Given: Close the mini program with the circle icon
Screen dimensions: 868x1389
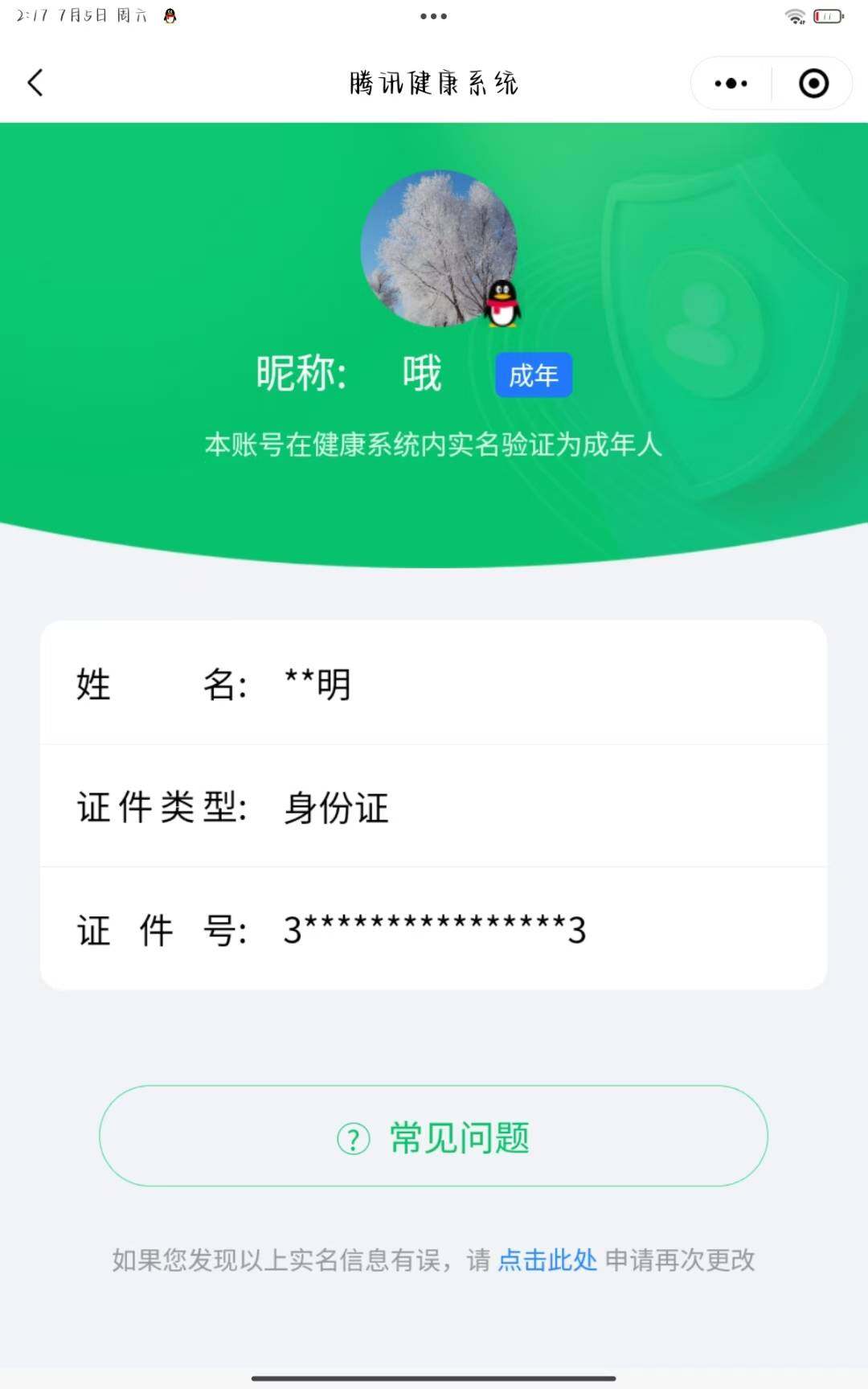Looking at the screenshot, I should 813,83.
